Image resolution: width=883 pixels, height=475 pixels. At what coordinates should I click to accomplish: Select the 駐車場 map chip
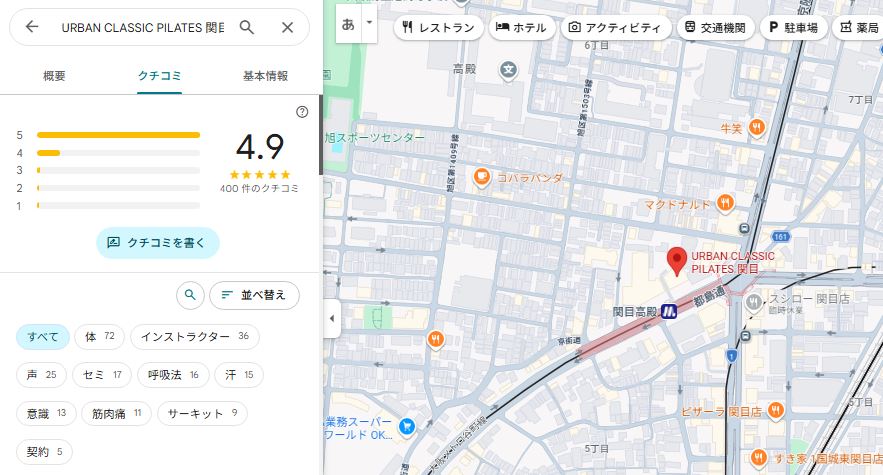point(794,28)
